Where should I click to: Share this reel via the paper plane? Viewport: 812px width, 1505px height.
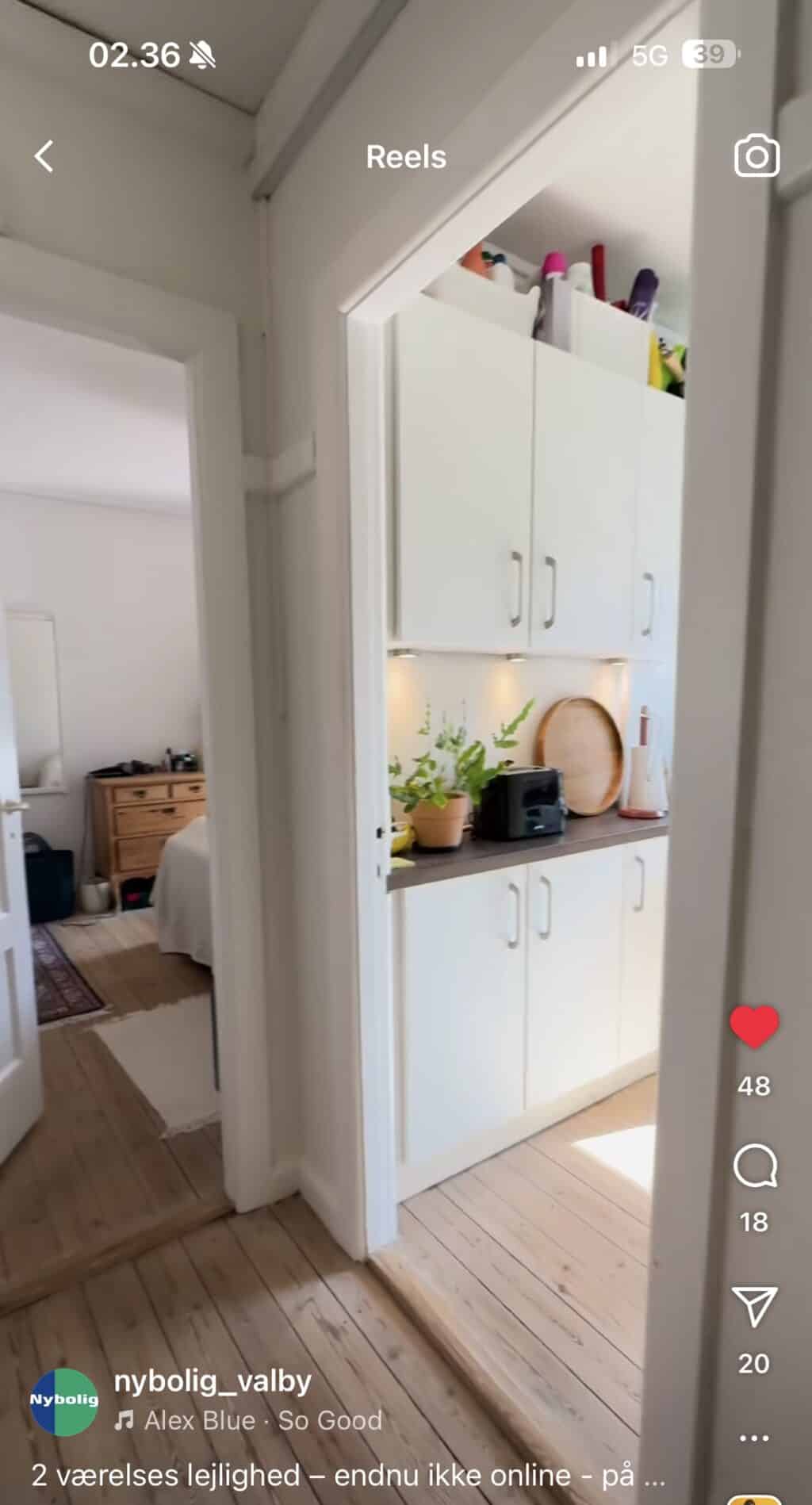click(754, 1306)
